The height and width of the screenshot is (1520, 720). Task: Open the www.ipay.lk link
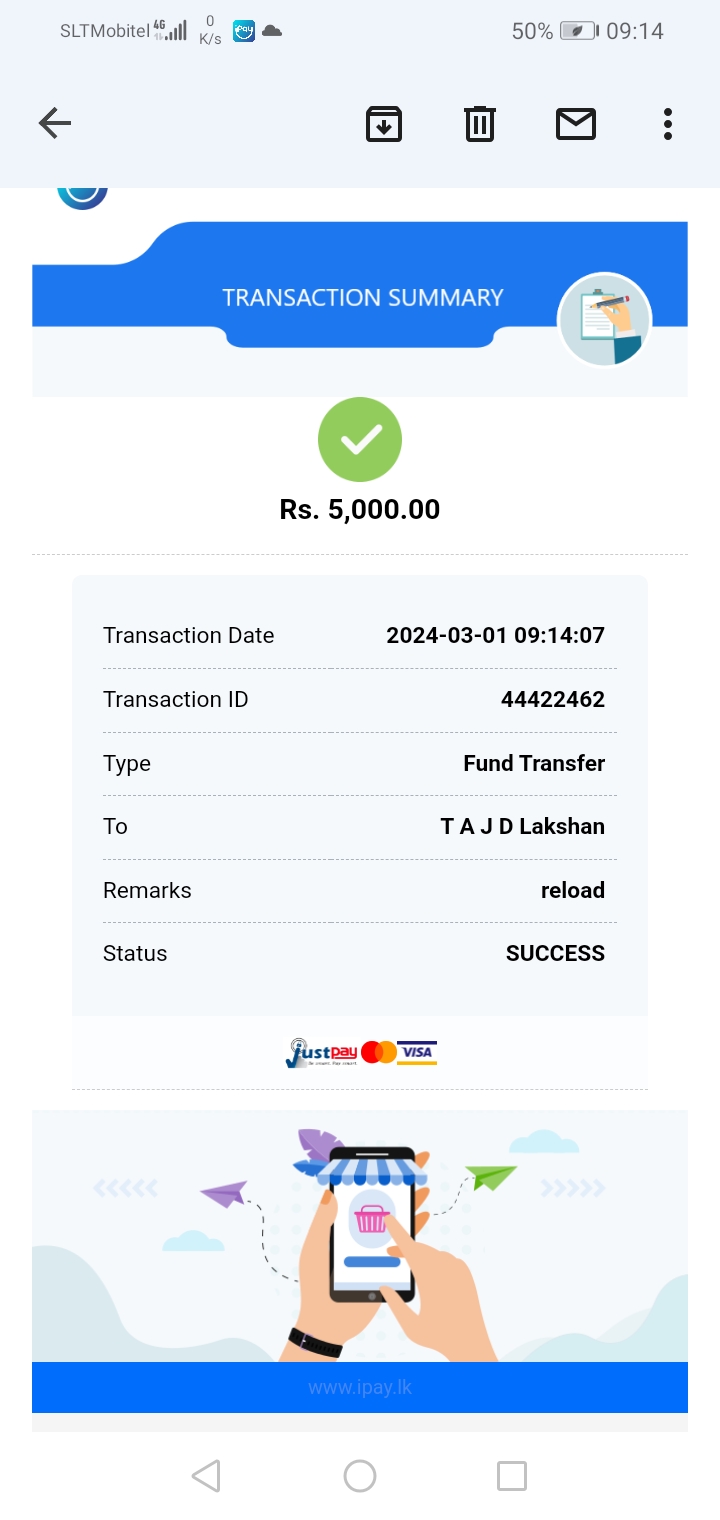[360, 1388]
